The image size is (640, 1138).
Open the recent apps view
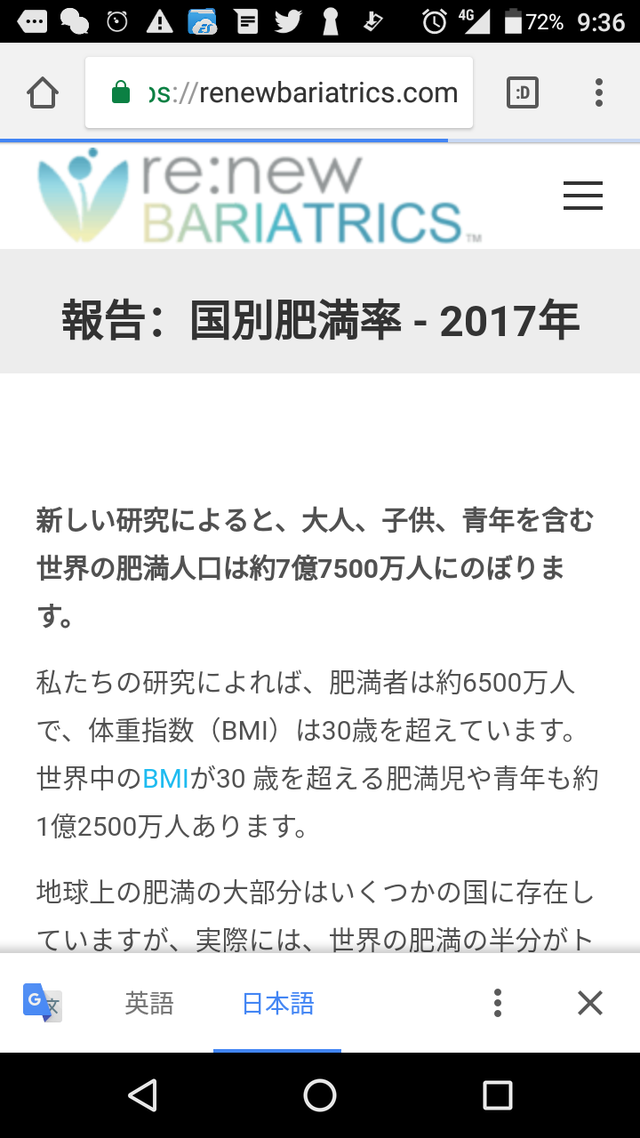coord(497,1095)
